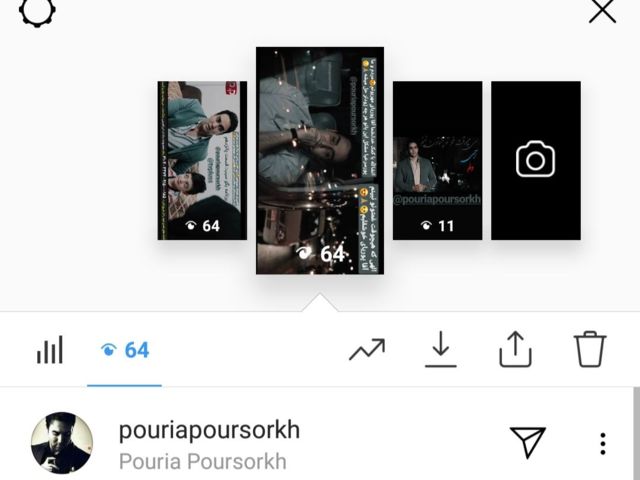Share this story via the share icon
Screen dimensions: 640x480
(515, 350)
